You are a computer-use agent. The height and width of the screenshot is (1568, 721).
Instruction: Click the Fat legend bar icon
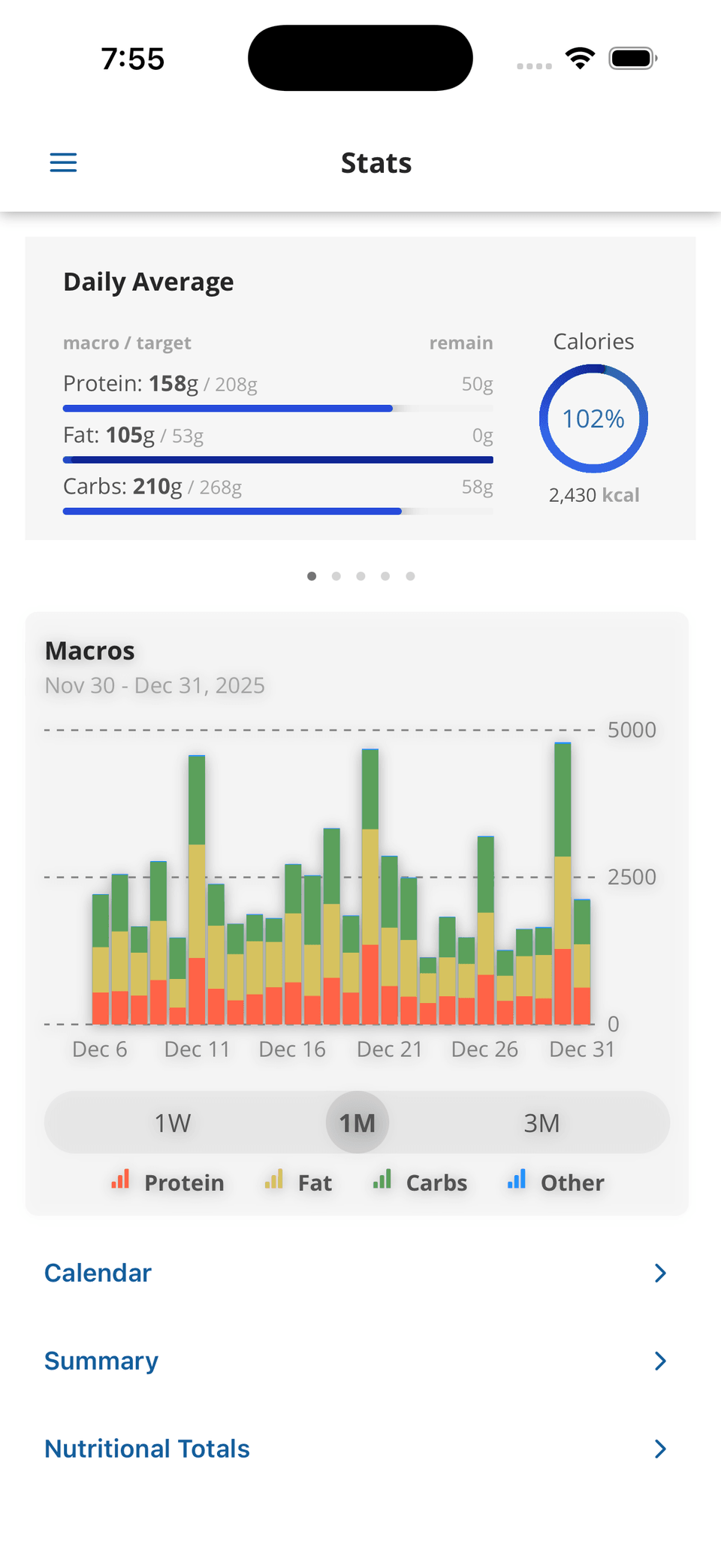(x=273, y=1180)
